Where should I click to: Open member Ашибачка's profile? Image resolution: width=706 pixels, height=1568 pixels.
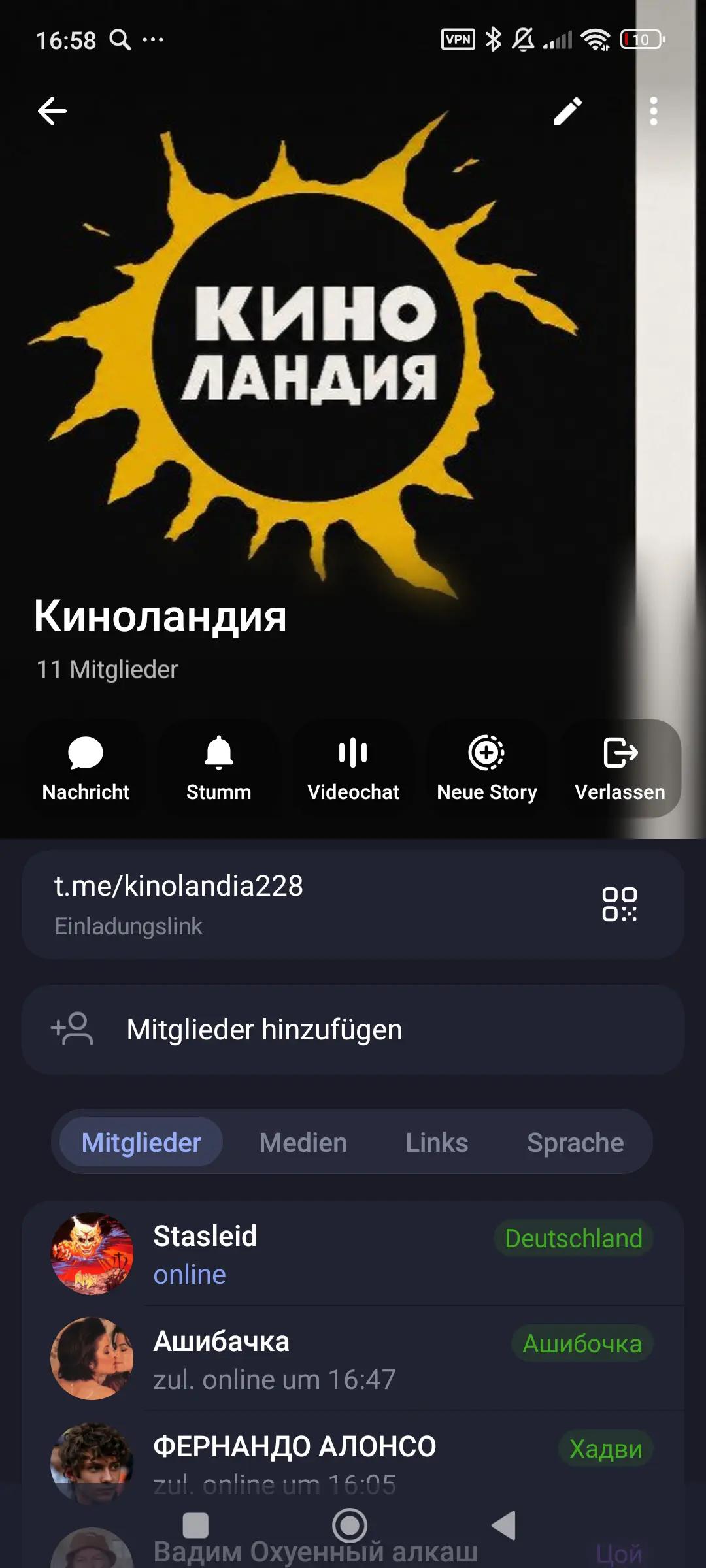(x=353, y=1359)
